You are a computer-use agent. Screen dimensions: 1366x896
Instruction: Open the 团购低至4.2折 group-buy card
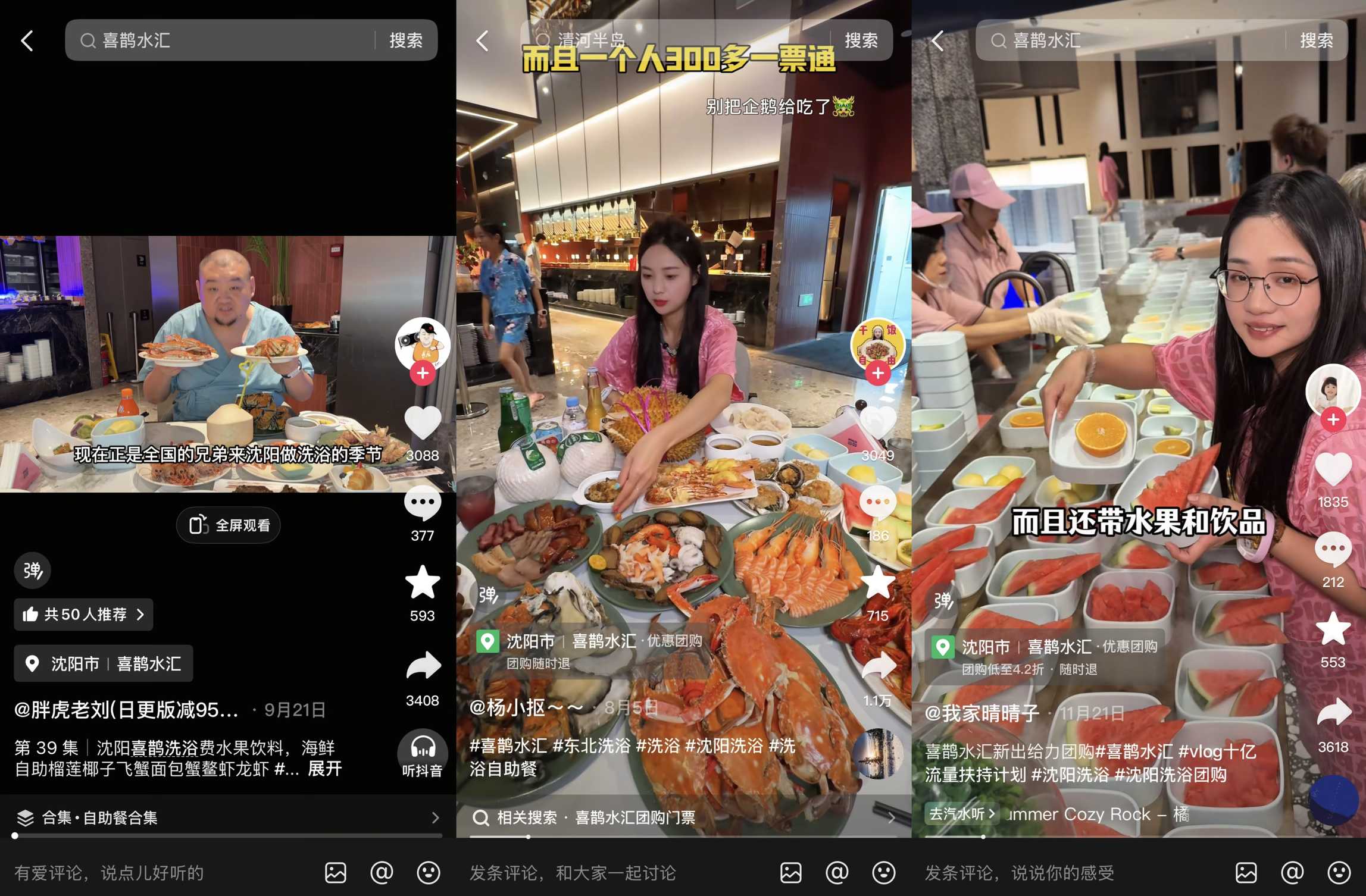[1045, 657]
